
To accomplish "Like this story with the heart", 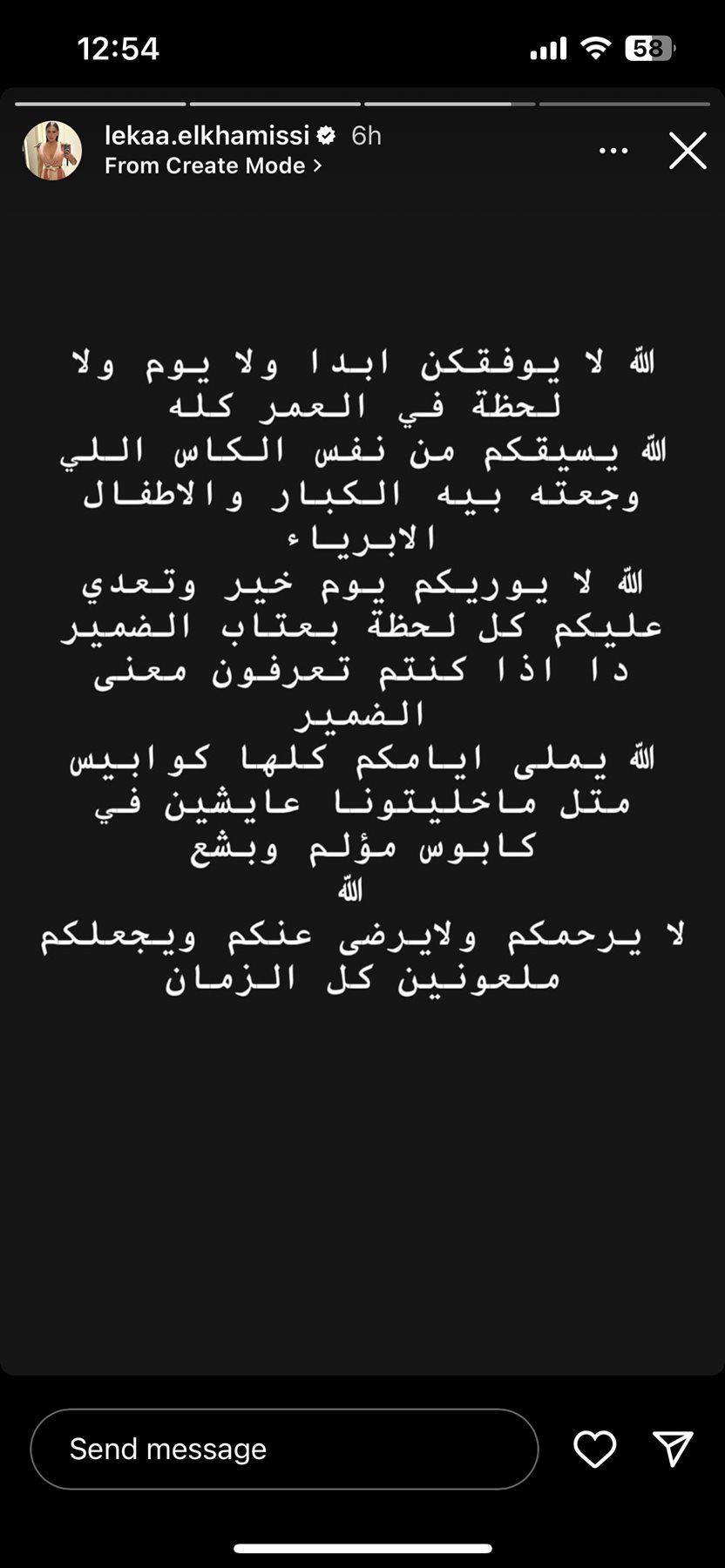I will pyautogui.click(x=594, y=1450).
